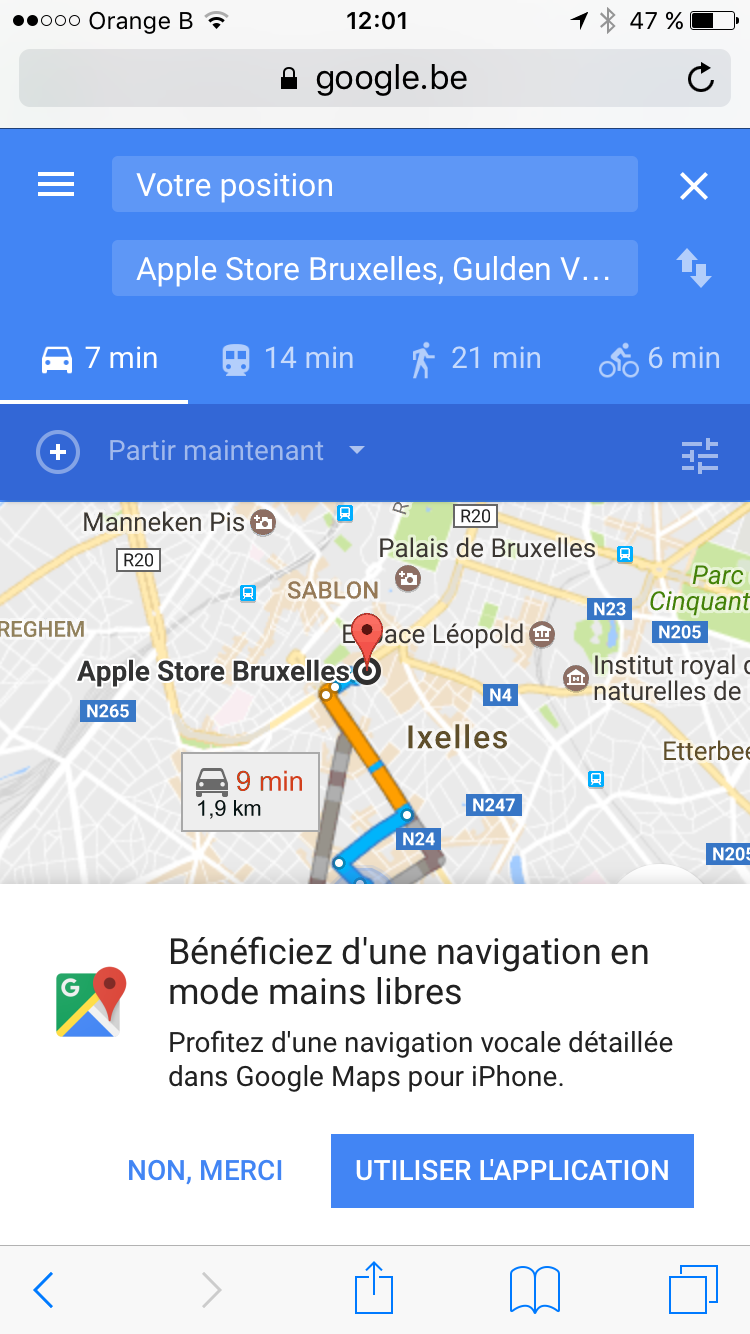Show open Safari tabs

point(692,1289)
